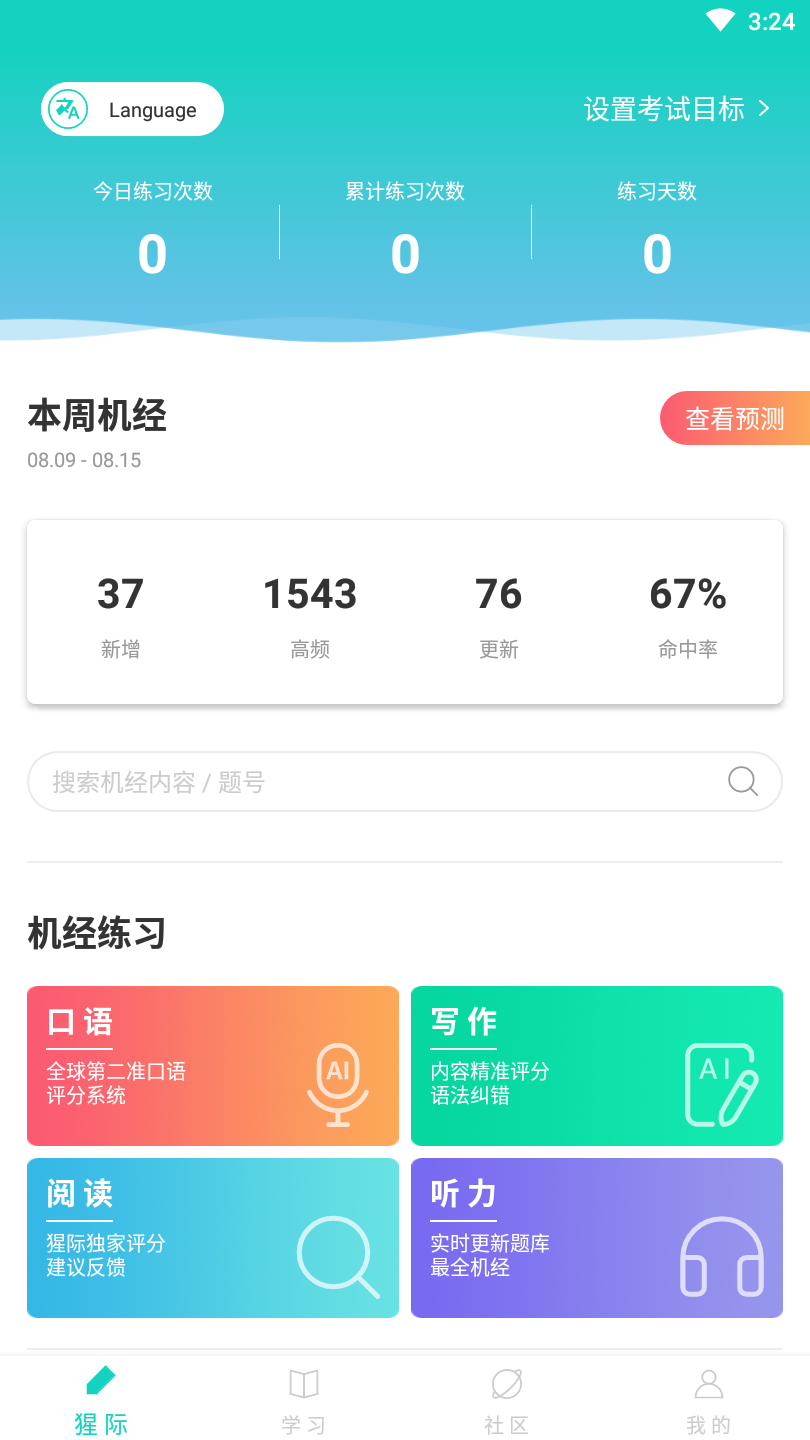Screen dimensions: 810x1440
Task: Tap the 查看预测 button
Action: tap(735, 418)
